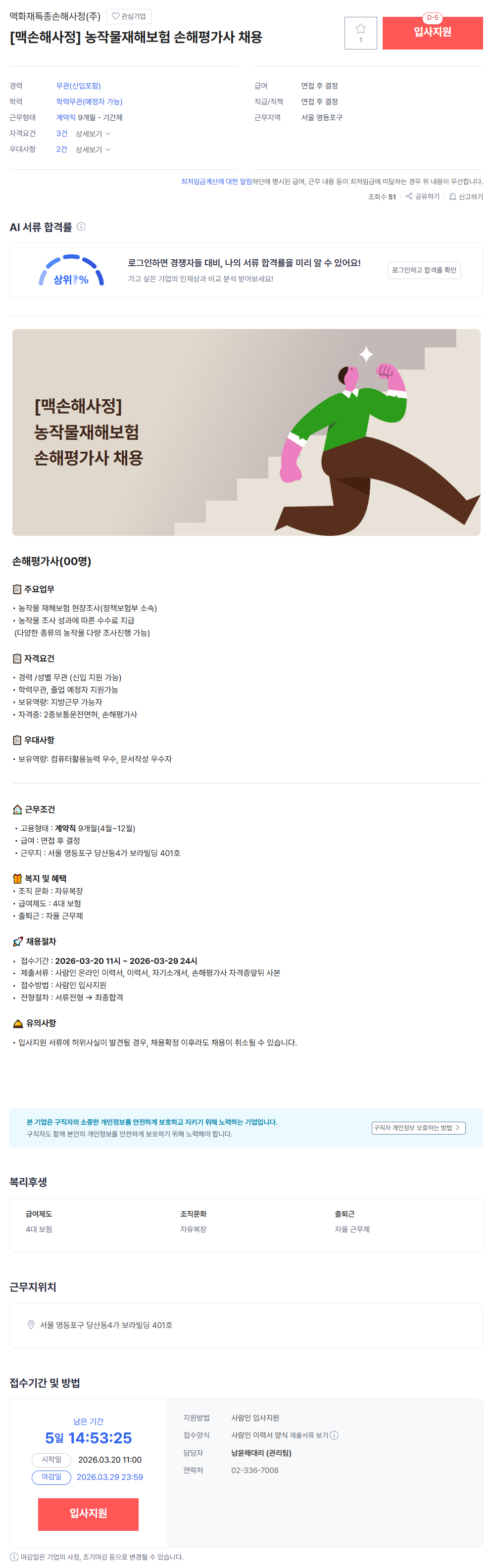496x1568 pixels.
Task: Share this job posting via 공유하기
Action: (422, 196)
